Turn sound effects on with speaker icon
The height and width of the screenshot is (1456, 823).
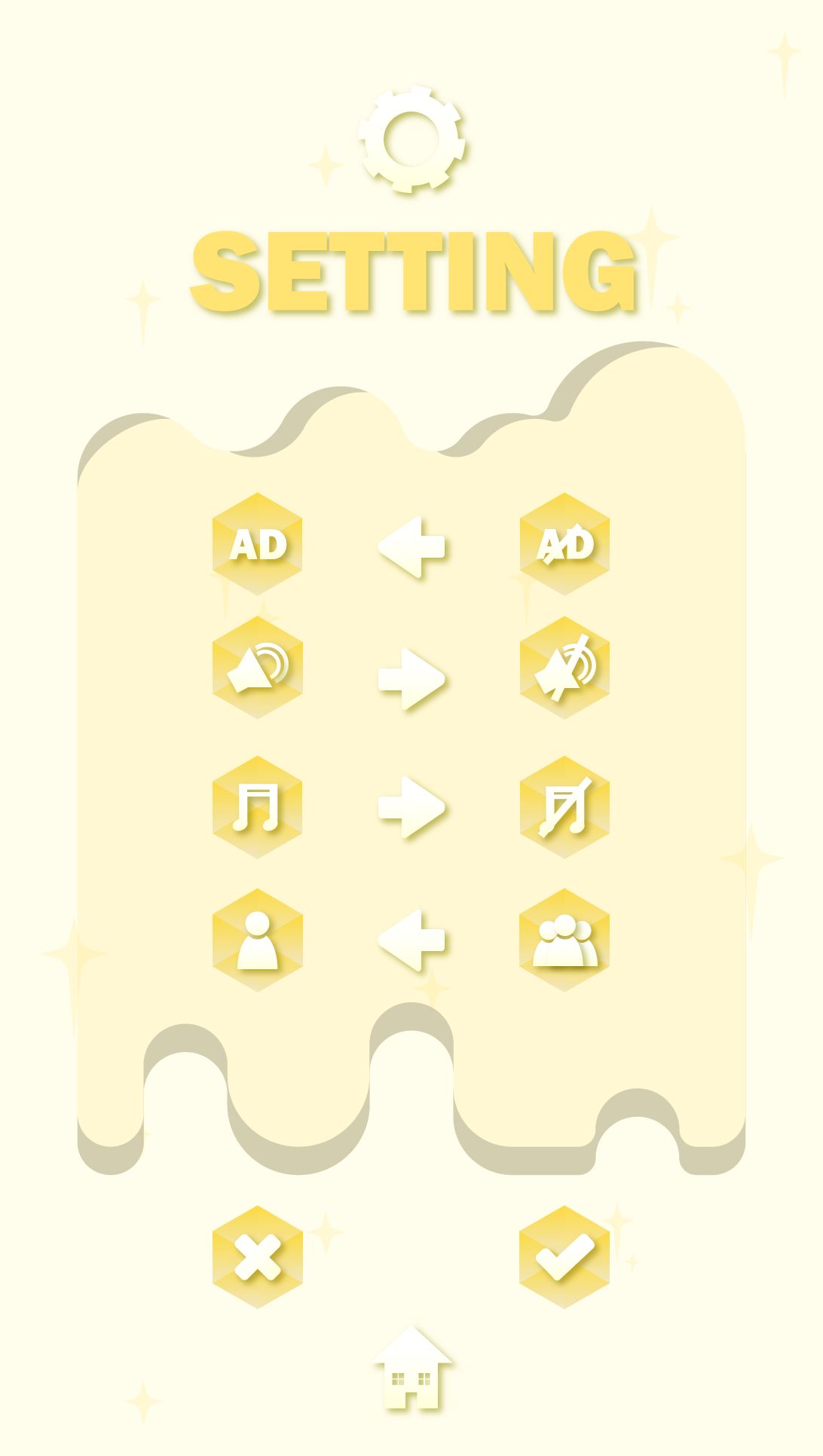[x=257, y=668]
